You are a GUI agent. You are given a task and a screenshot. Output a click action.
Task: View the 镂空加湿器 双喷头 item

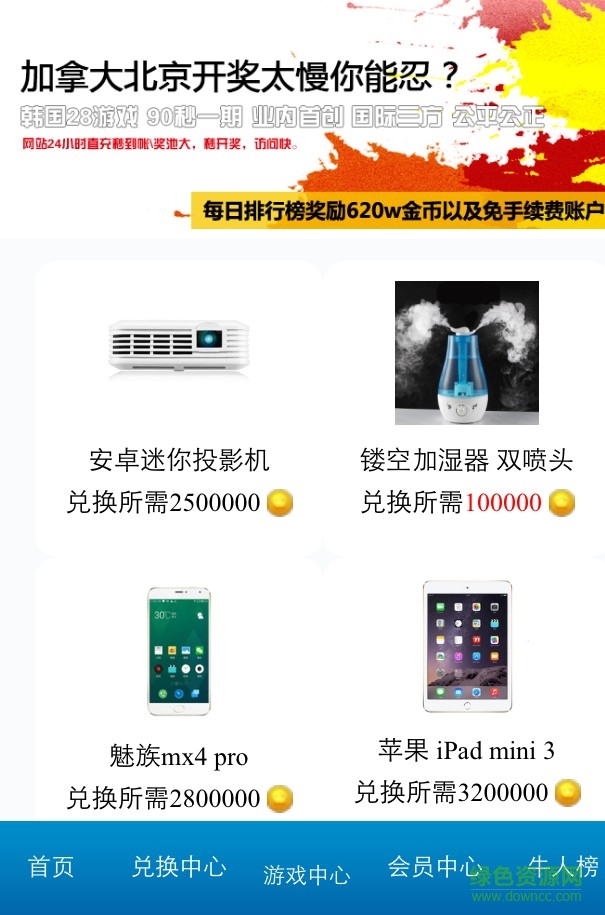click(x=466, y=410)
